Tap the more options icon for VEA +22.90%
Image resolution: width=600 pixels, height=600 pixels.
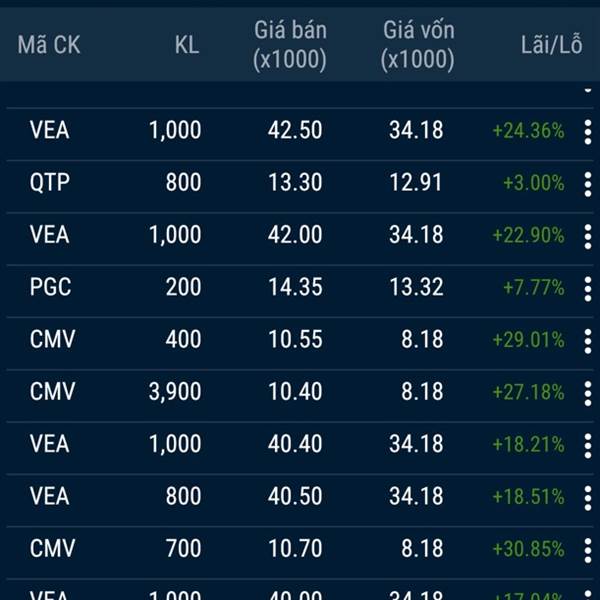point(588,236)
